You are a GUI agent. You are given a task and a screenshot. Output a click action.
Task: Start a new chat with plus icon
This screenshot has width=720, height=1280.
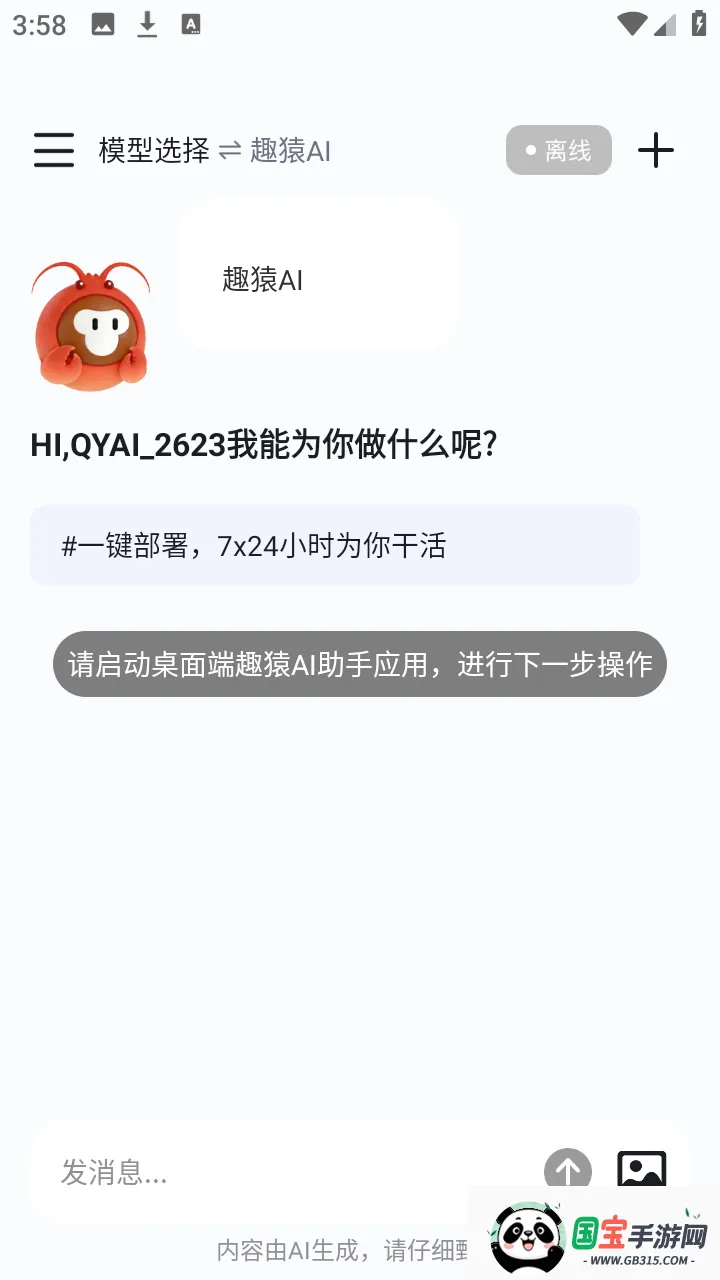pyautogui.click(x=656, y=150)
